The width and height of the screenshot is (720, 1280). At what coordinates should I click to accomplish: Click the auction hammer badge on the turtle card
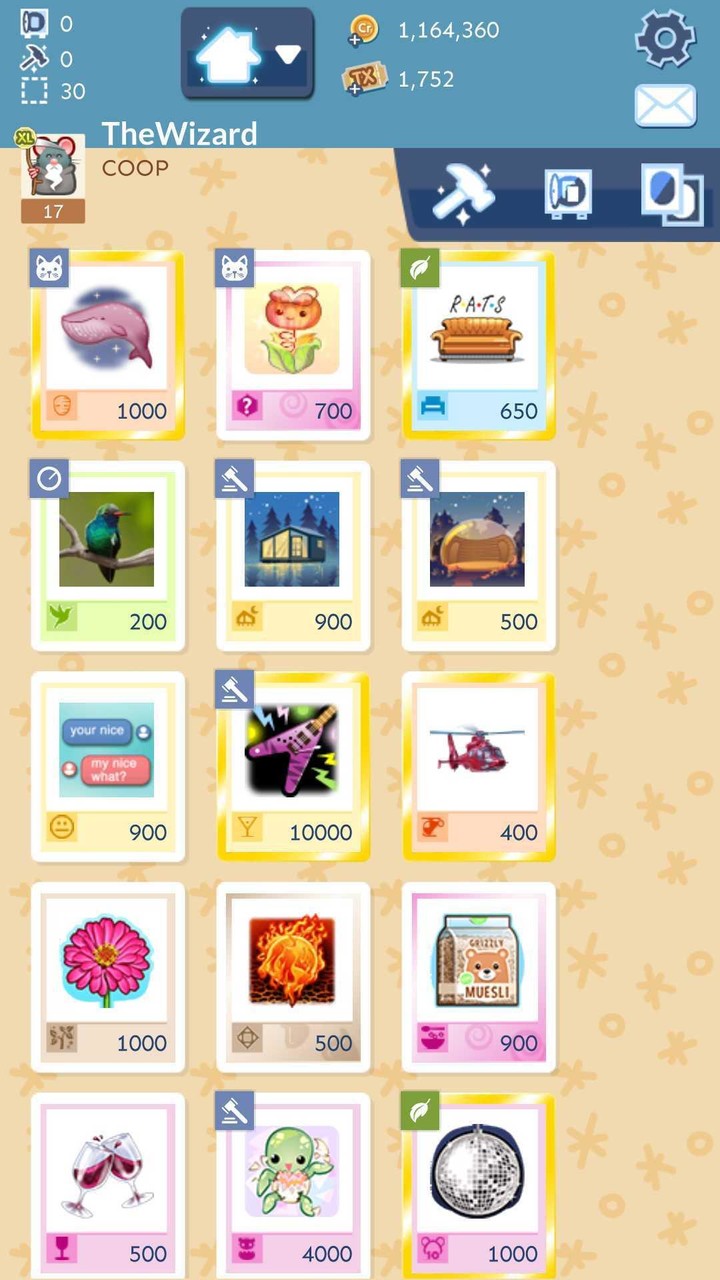[235, 1112]
